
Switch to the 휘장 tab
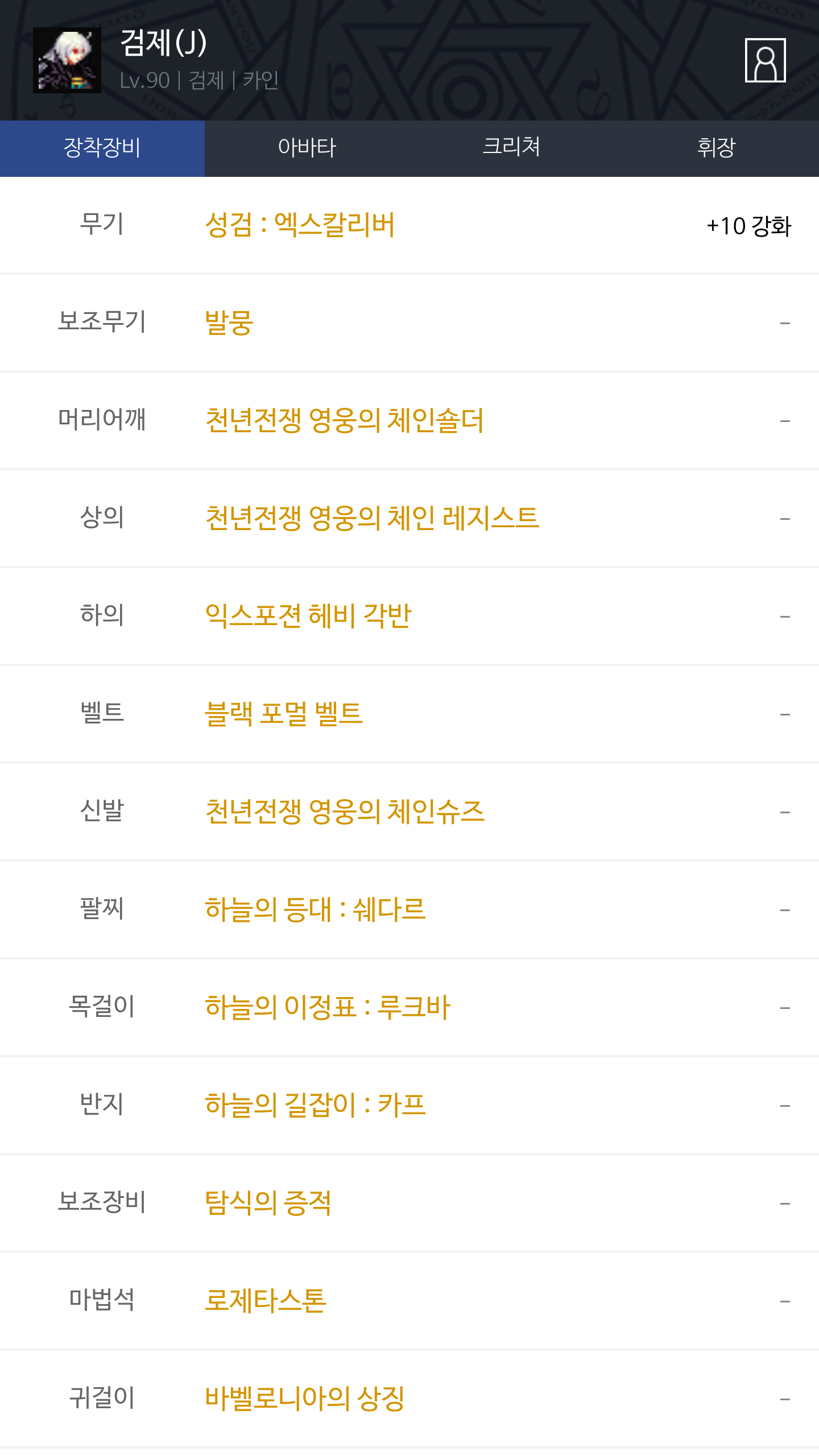[717, 148]
